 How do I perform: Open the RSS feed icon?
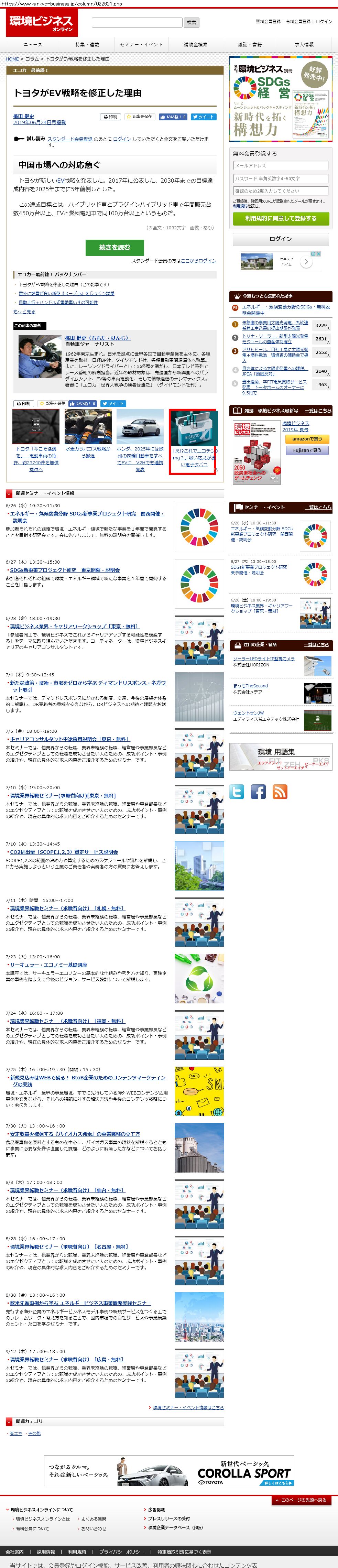point(280,792)
